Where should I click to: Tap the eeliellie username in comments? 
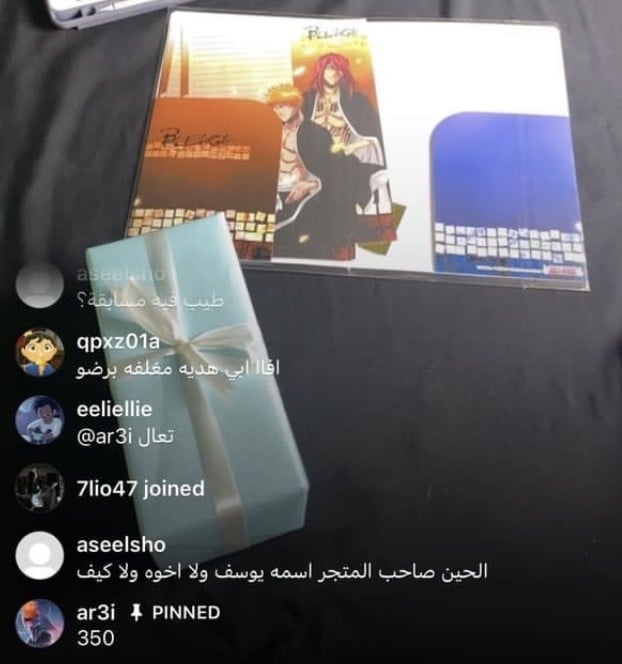tap(114, 409)
